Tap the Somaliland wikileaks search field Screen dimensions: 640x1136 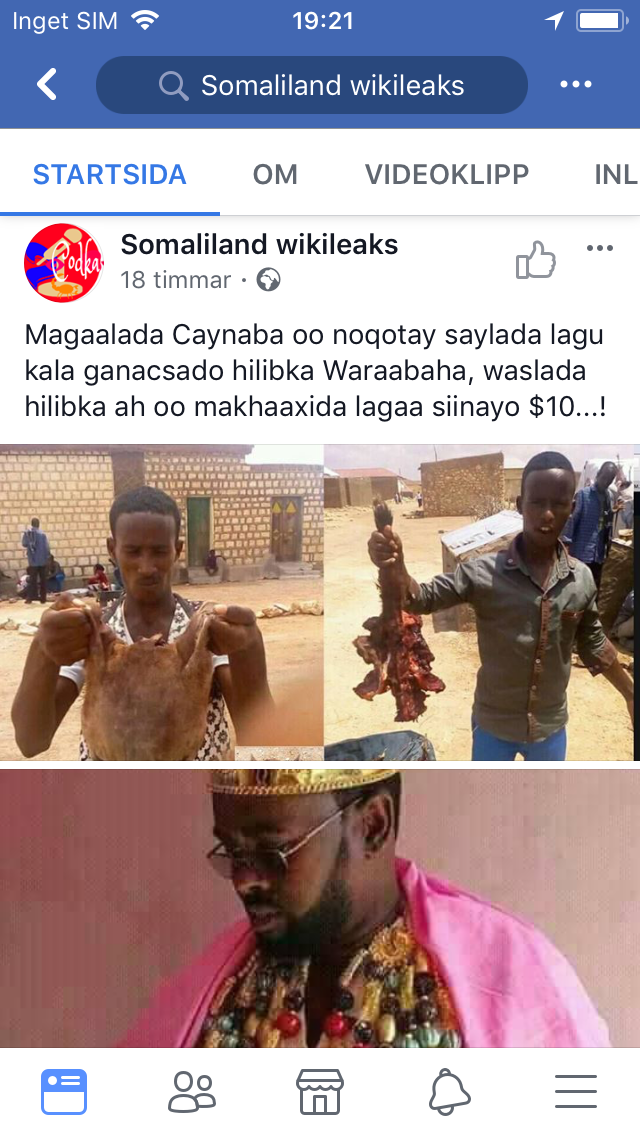[x=311, y=85]
